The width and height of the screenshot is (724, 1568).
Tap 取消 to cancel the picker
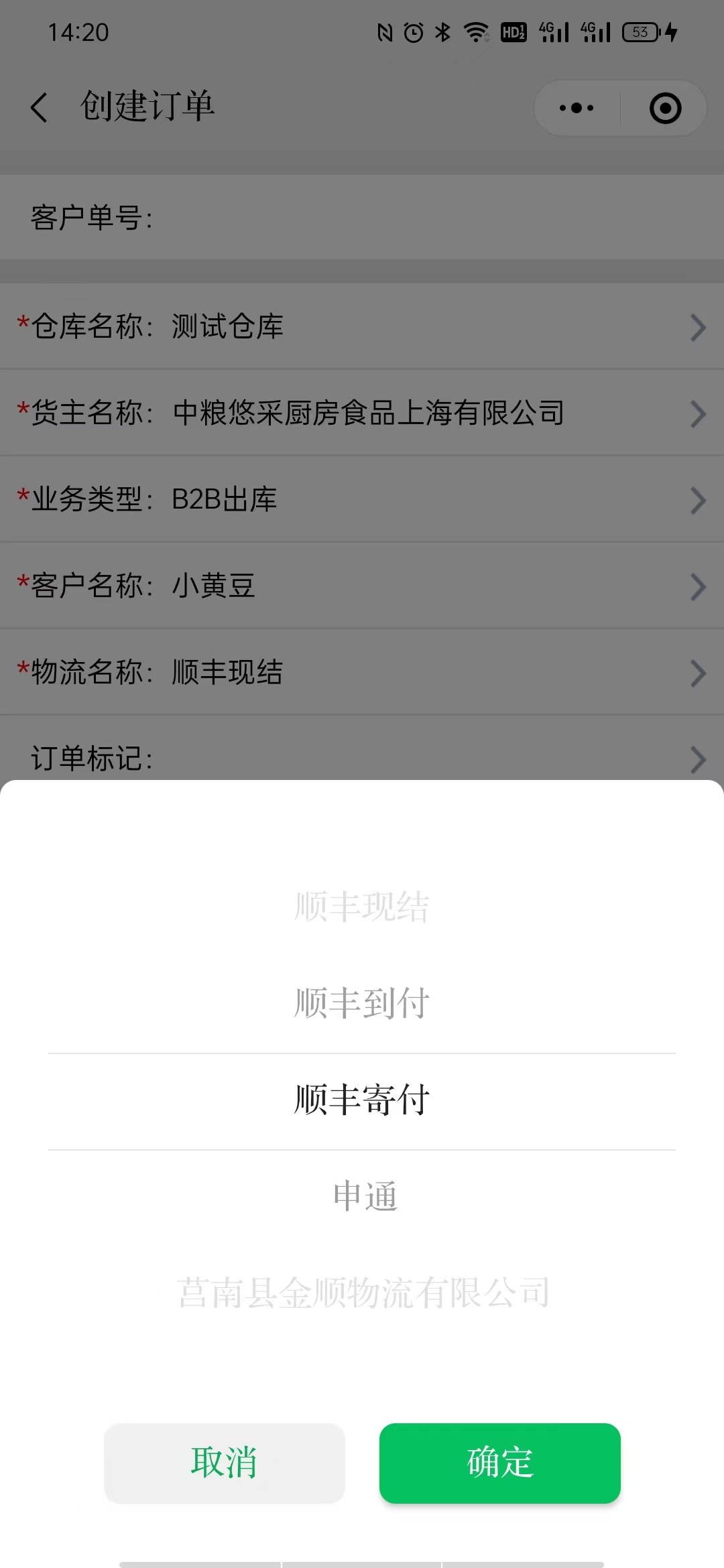pyautogui.click(x=224, y=1463)
